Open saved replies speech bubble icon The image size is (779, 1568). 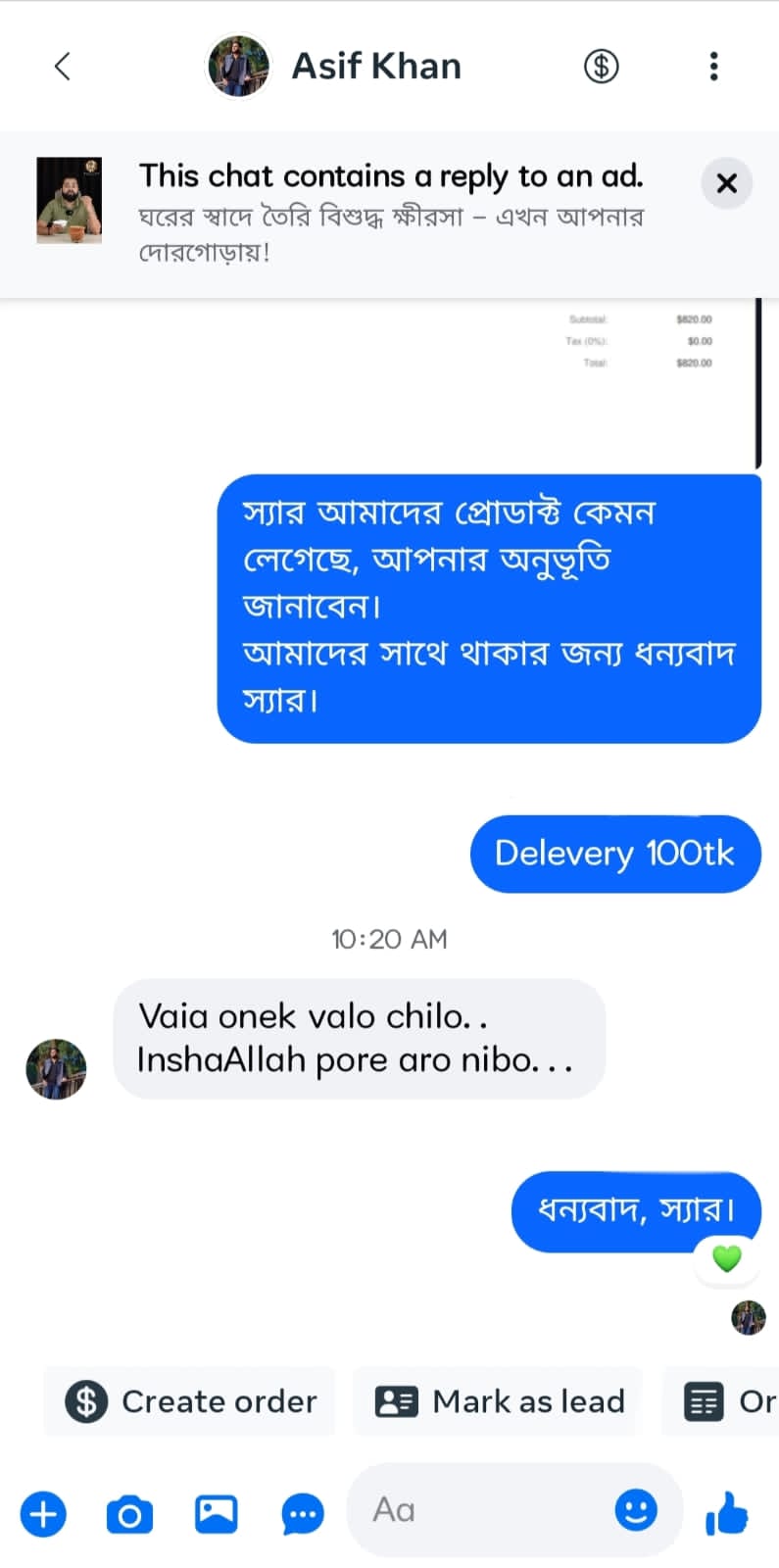(302, 1514)
